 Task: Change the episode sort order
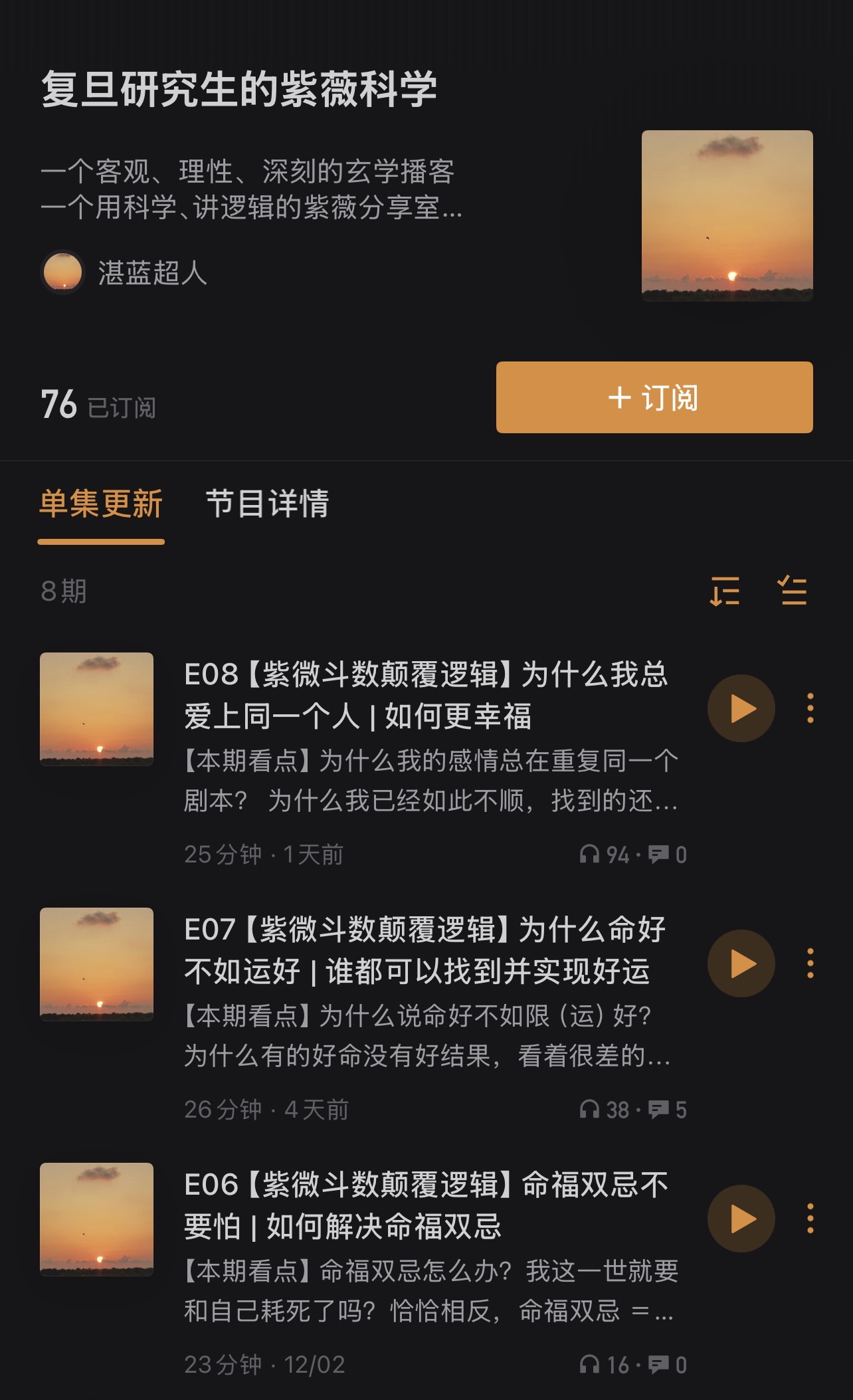click(x=724, y=591)
